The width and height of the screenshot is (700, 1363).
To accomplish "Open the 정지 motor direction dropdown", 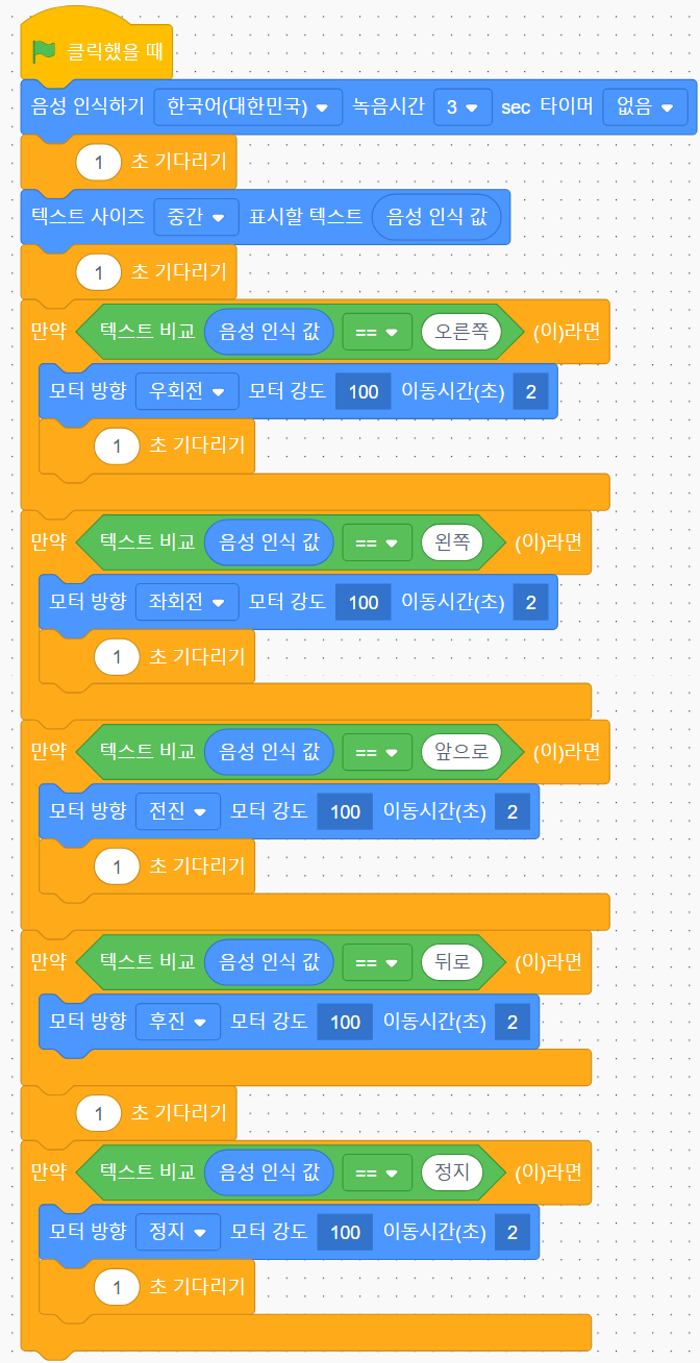I will point(178,1231).
